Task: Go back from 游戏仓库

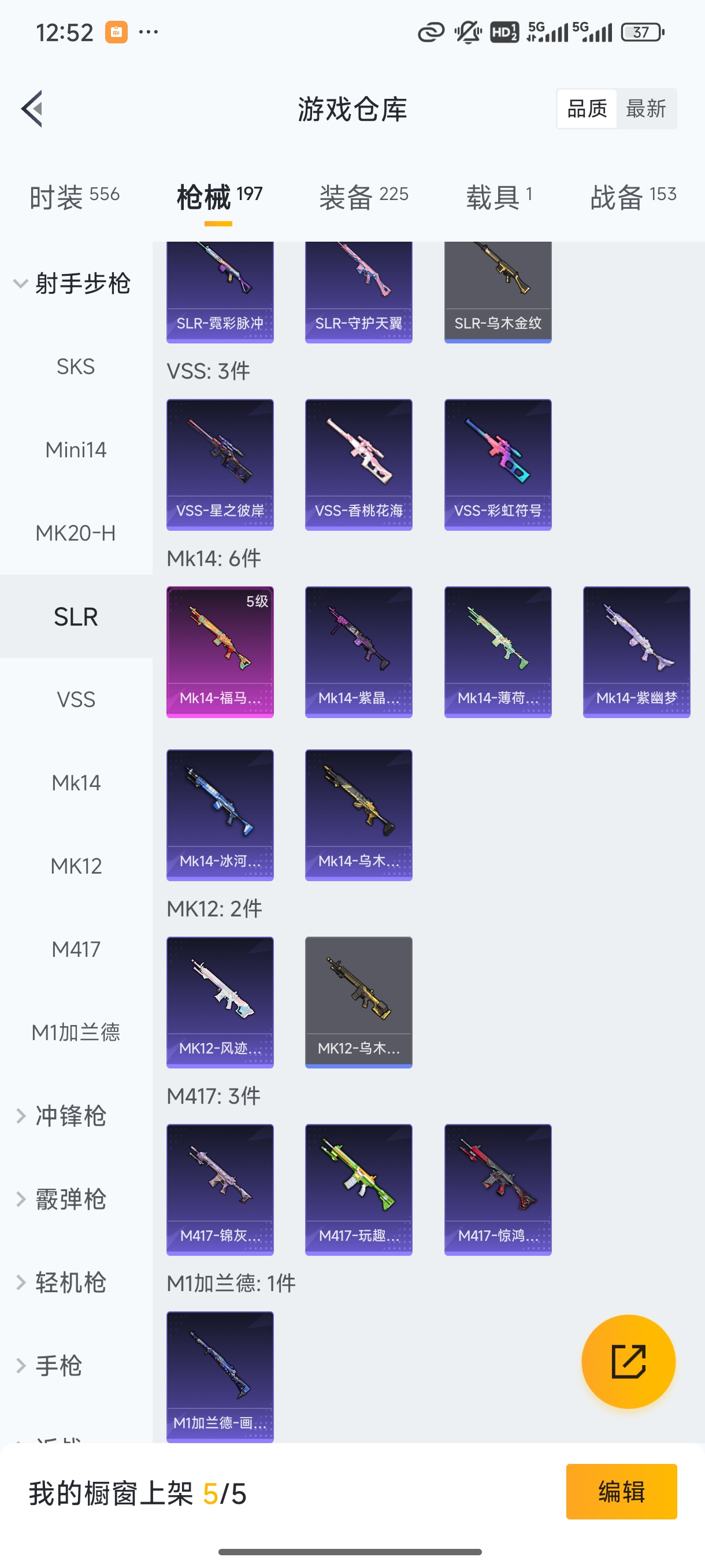Action: click(x=32, y=109)
